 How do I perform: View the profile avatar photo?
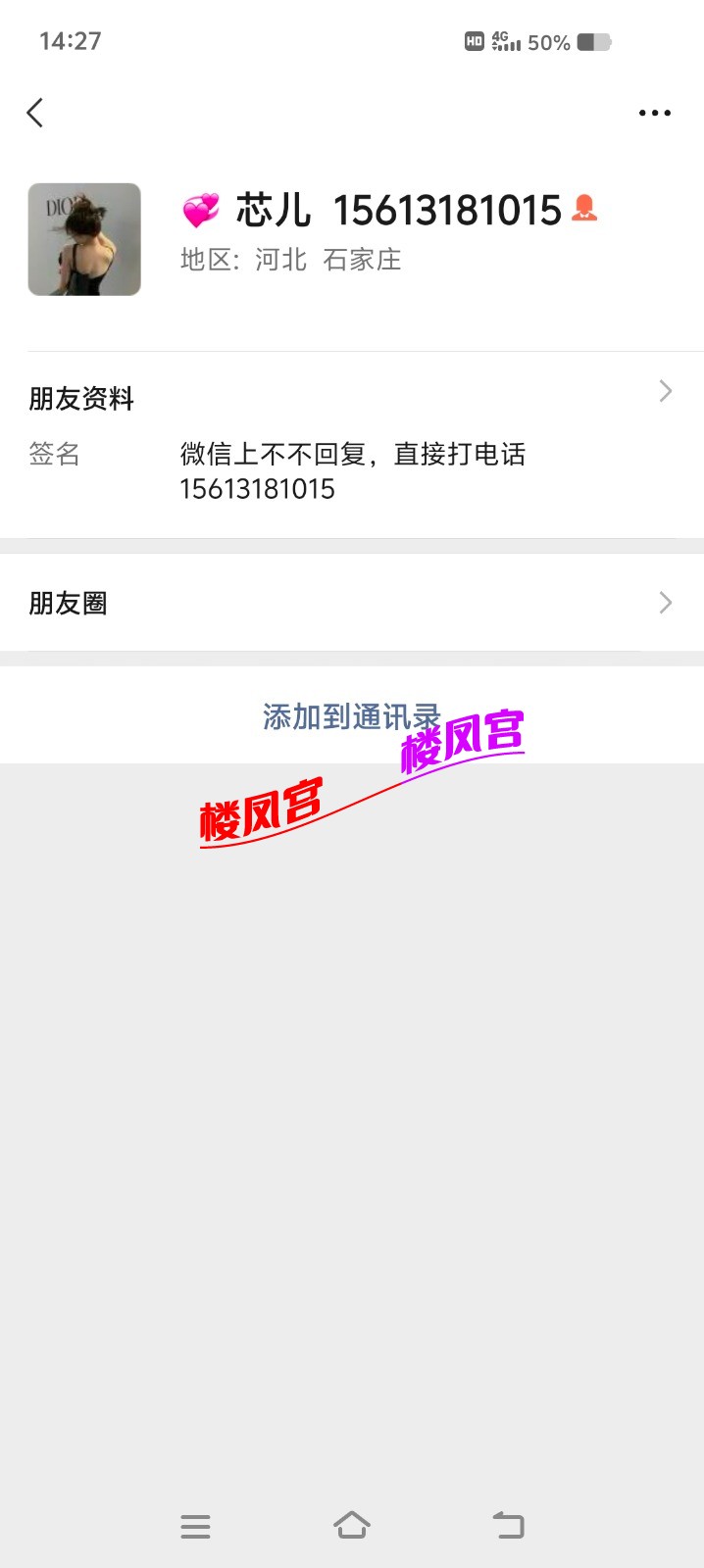(x=84, y=239)
